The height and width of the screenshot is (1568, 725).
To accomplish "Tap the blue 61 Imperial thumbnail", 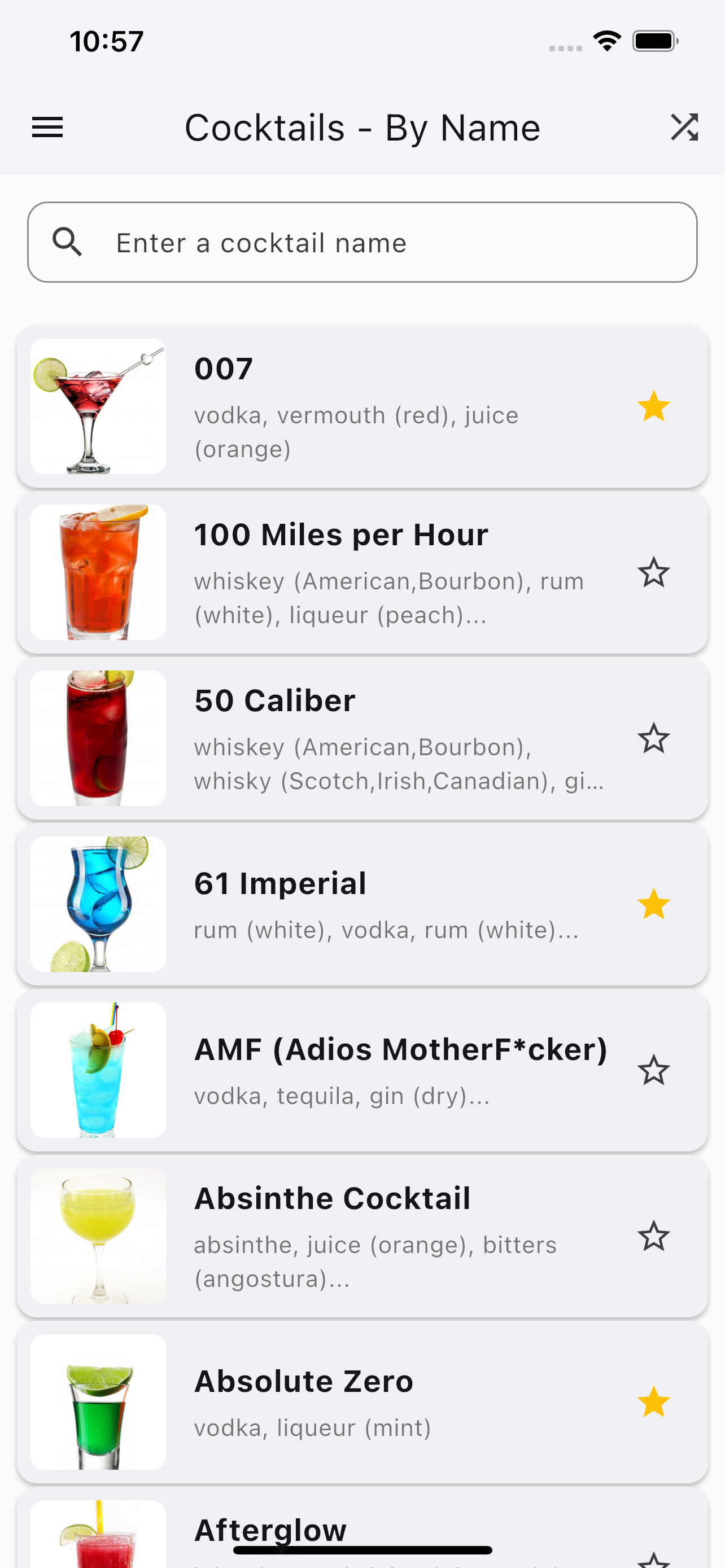I will [97, 905].
